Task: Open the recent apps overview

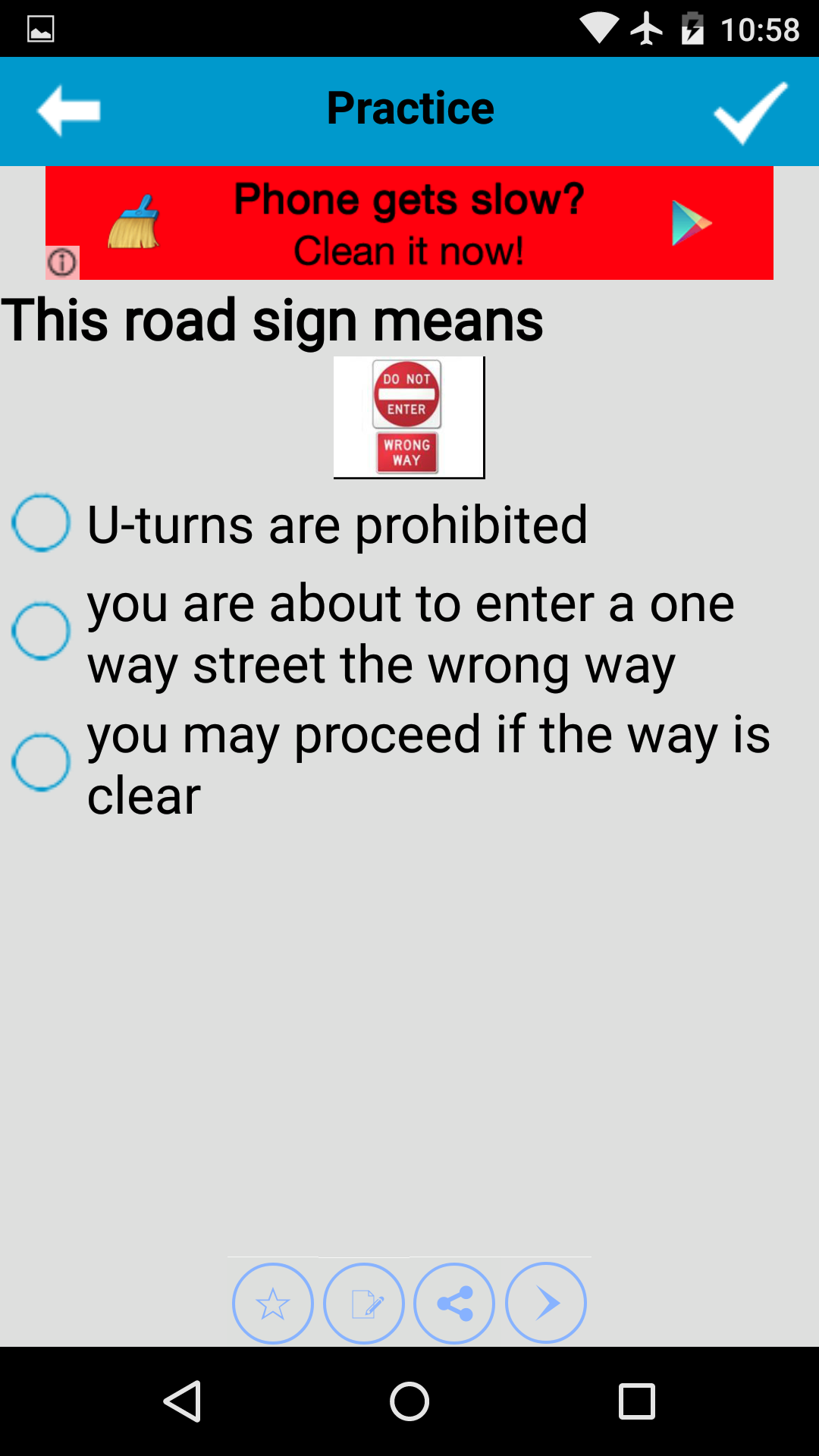Action: click(637, 1401)
